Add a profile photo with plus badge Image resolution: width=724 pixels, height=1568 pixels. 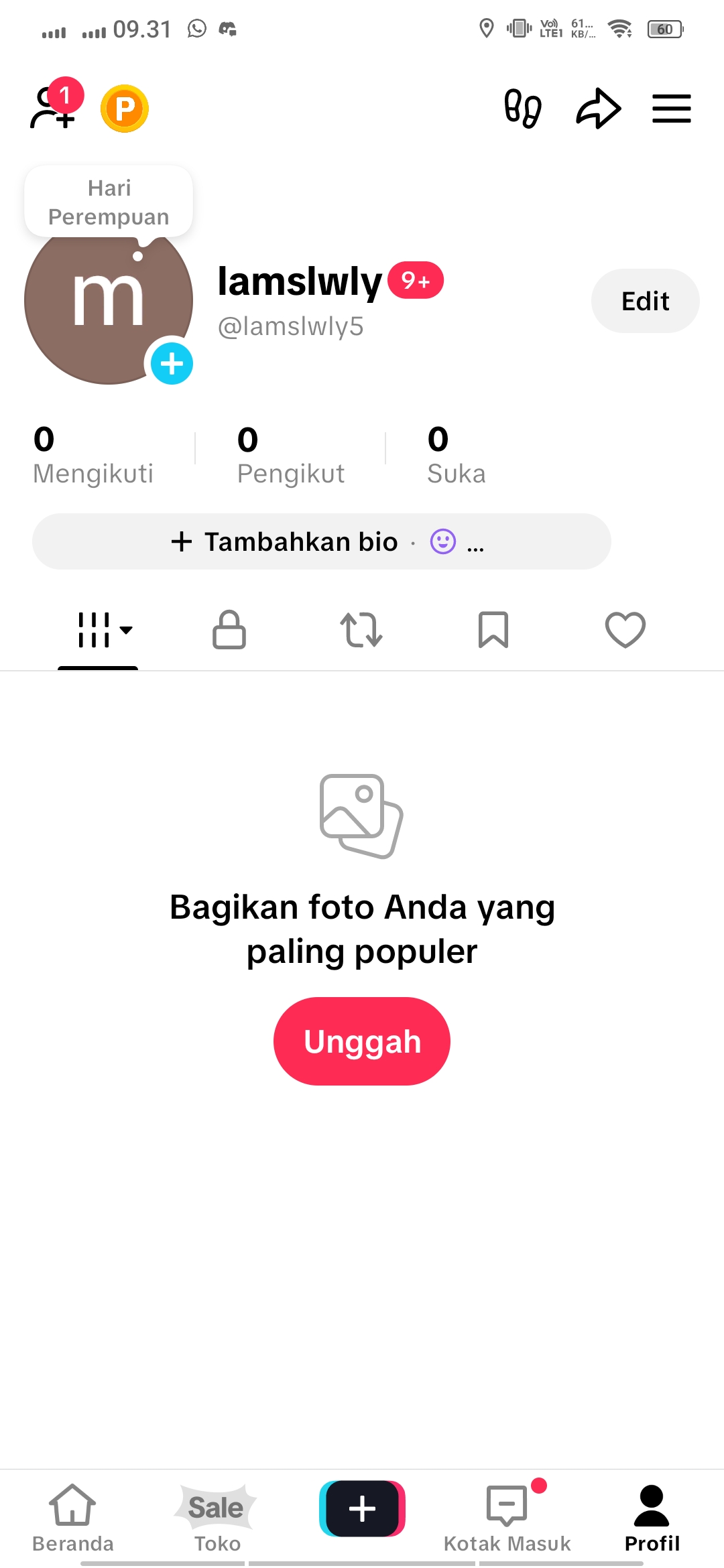(172, 364)
